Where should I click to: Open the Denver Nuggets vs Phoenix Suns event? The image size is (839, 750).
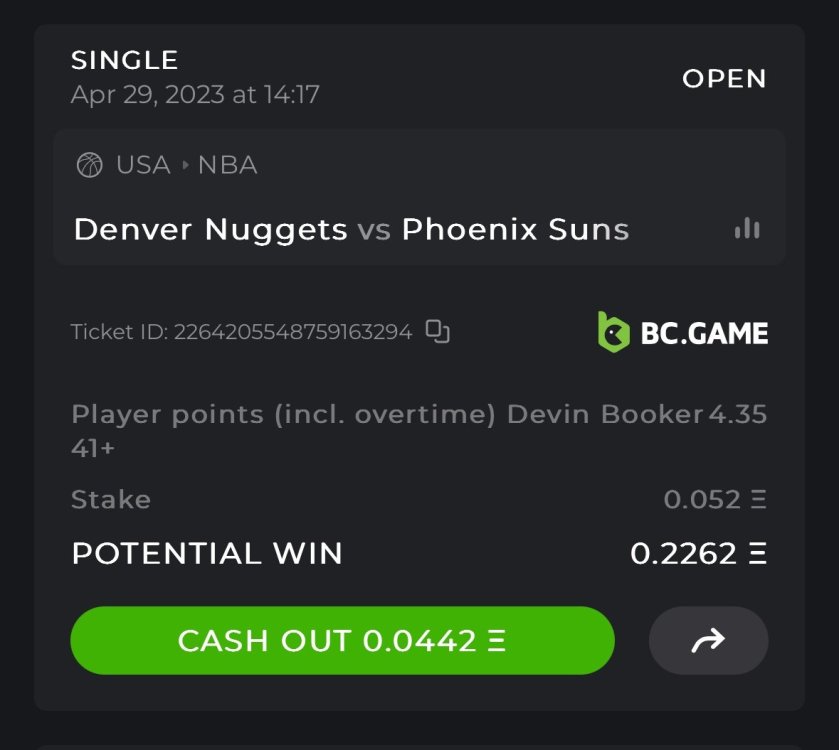pyautogui.click(x=351, y=229)
